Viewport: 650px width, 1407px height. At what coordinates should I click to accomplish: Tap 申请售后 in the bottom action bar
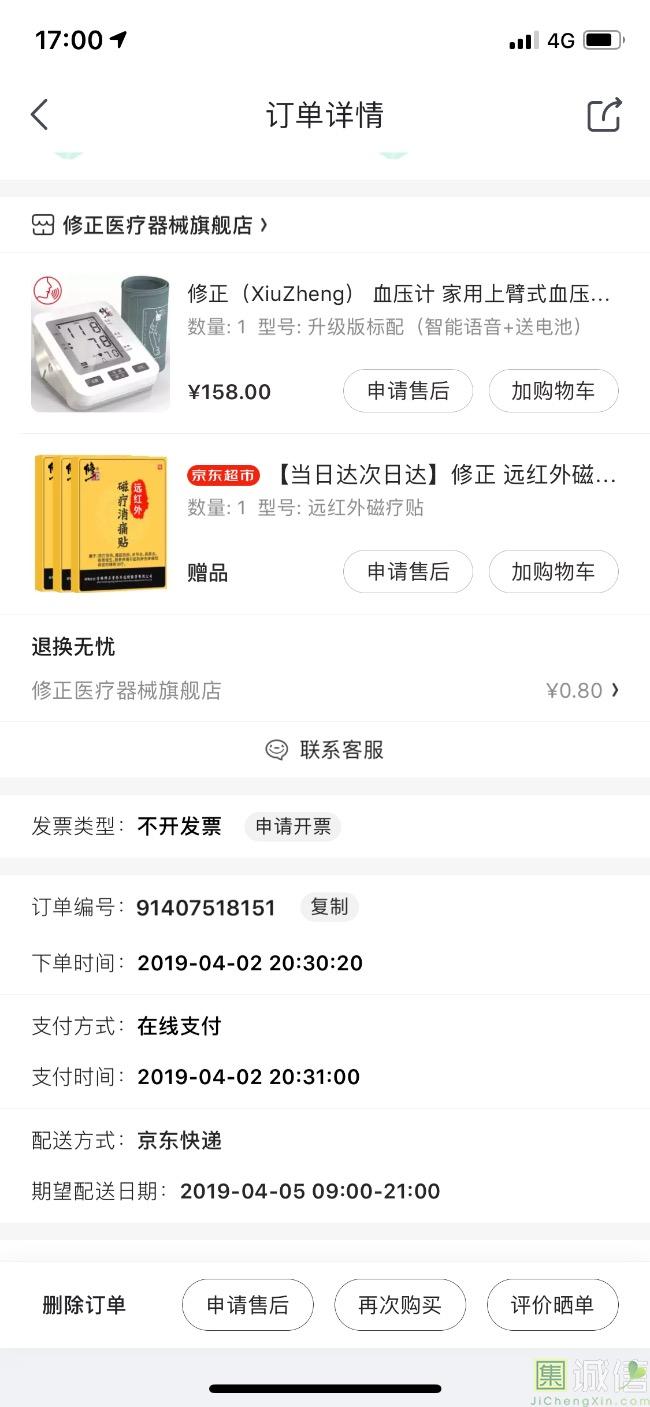(x=247, y=1305)
